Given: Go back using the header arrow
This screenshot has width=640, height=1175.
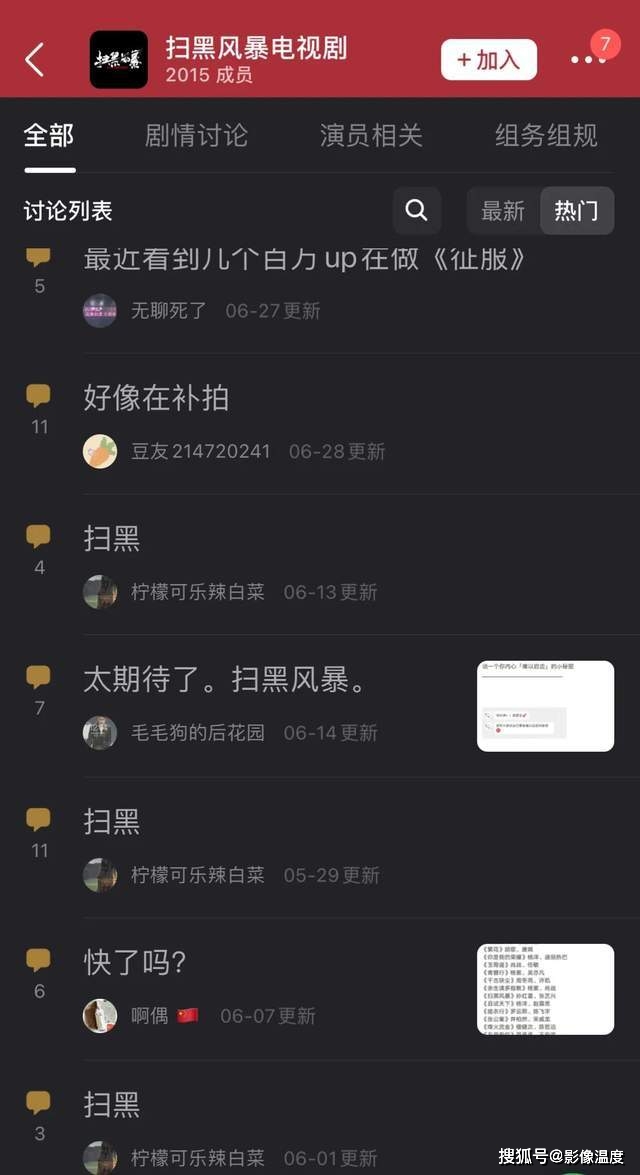Looking at the screenshot, I should click(x=34, y=60).
